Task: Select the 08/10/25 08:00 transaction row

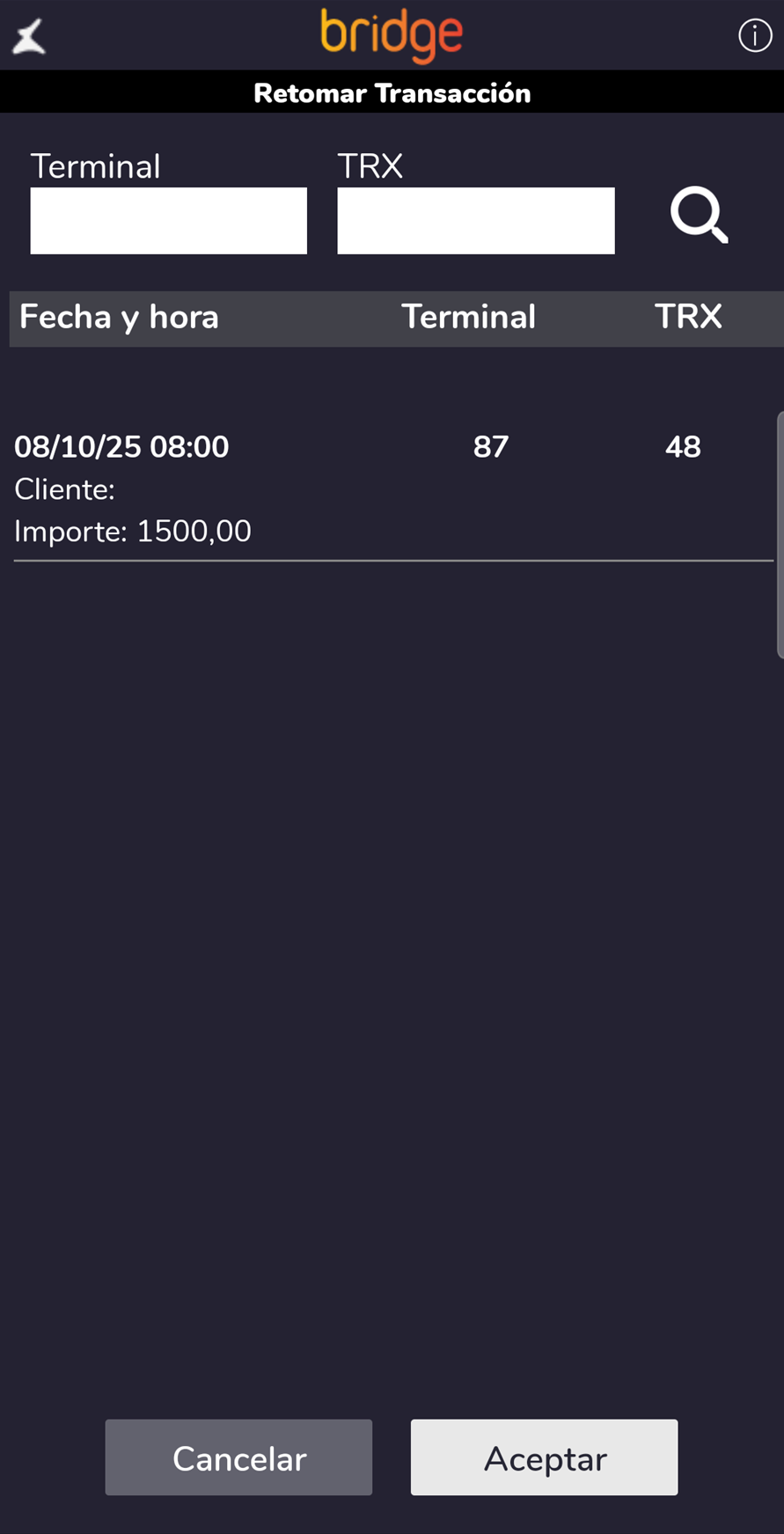Action: pyautogui.click(x=392, y=488)
